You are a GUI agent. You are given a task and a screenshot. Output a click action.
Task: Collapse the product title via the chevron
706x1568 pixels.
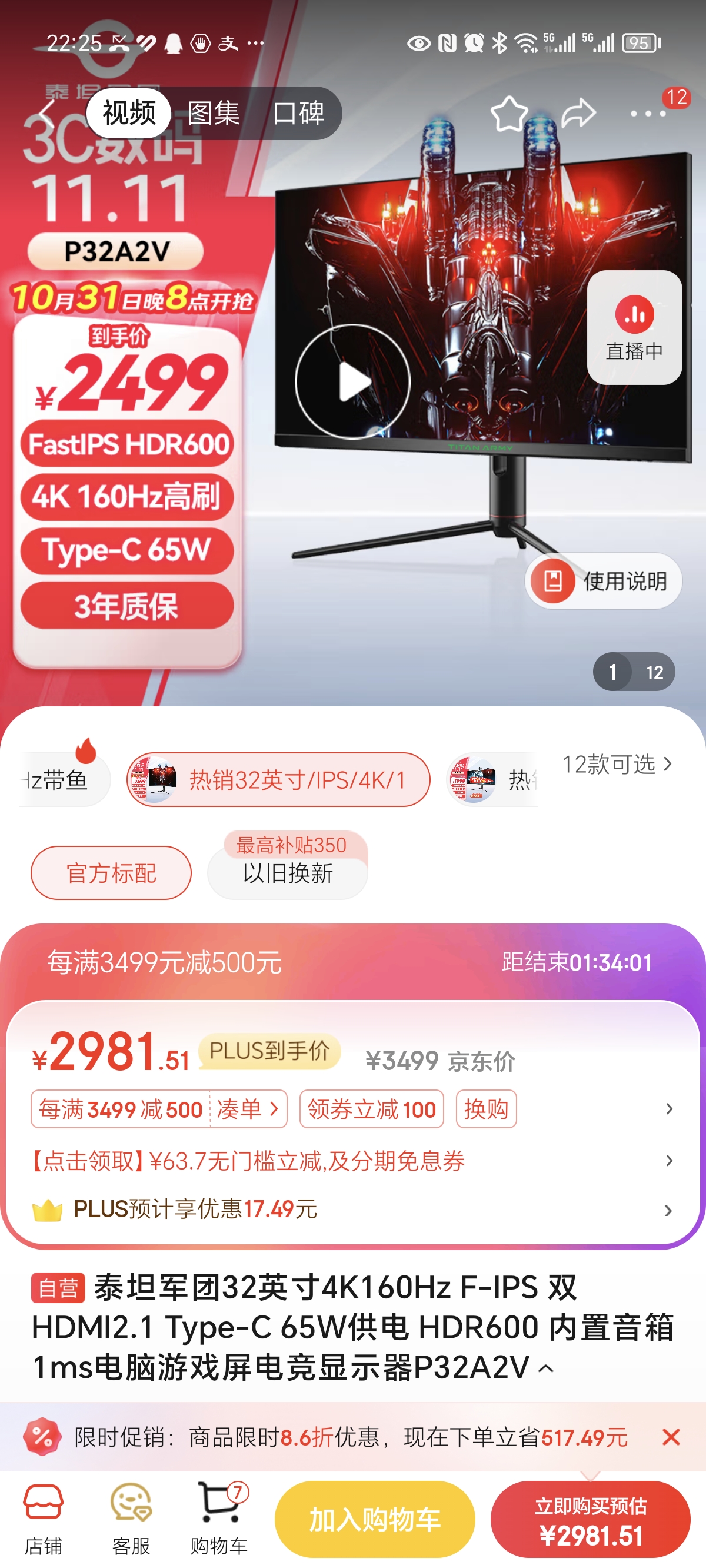pyautogui.click(x=547, y=1366)
